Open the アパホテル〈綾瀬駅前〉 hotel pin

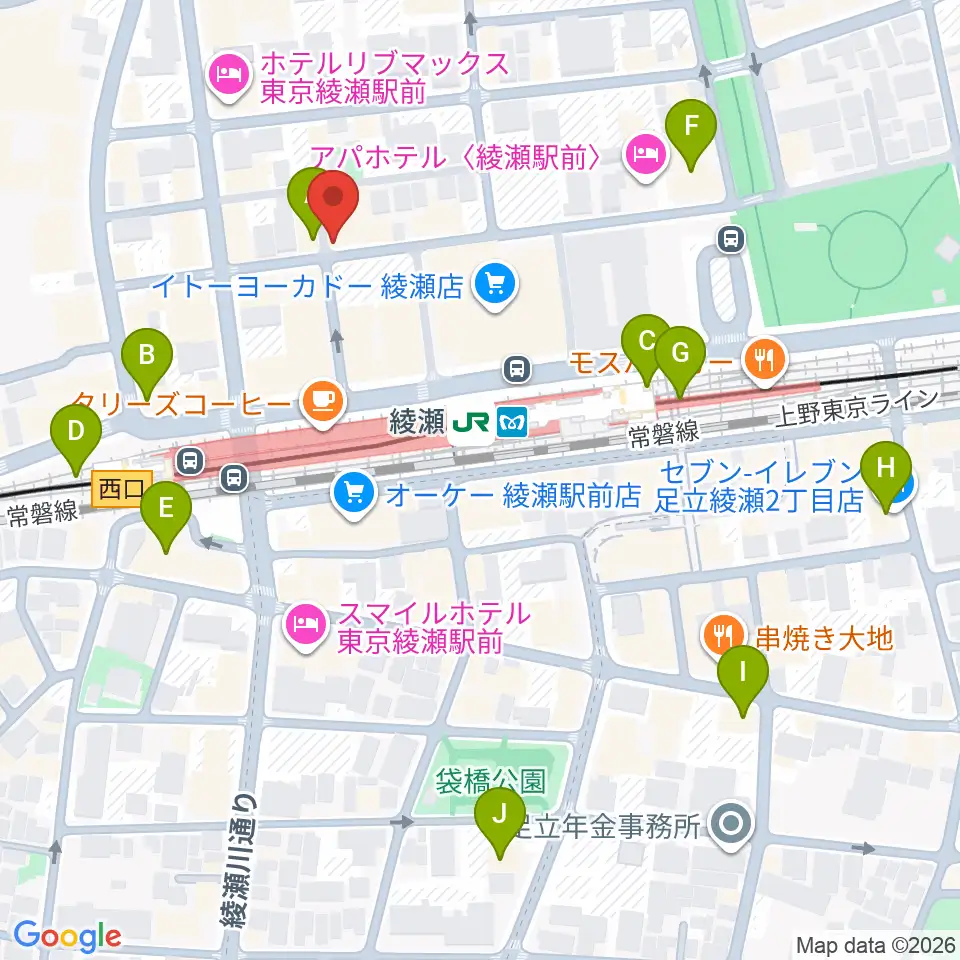(x=647, y=157)
